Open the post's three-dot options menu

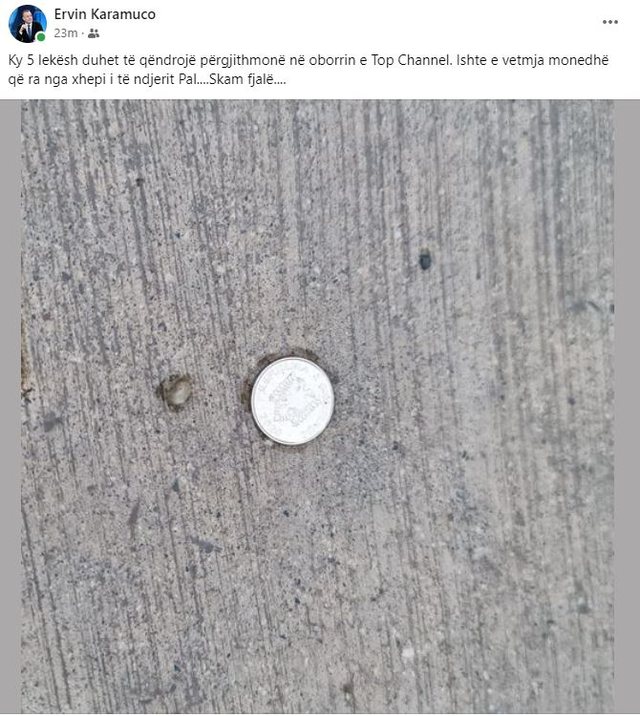[x=610, y=22]
